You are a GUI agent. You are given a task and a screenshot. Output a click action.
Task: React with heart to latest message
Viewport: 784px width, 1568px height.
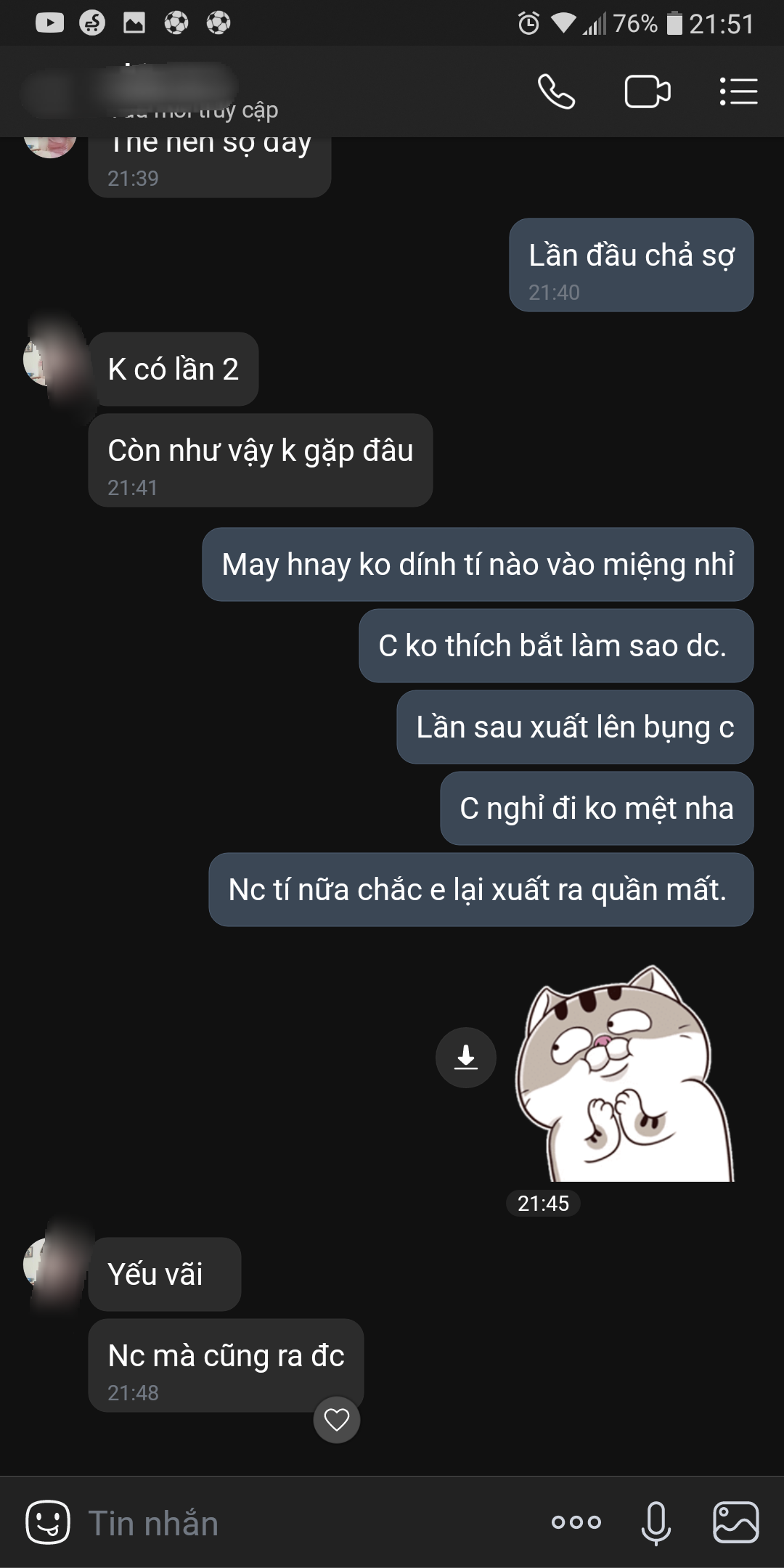(337, 1420)
